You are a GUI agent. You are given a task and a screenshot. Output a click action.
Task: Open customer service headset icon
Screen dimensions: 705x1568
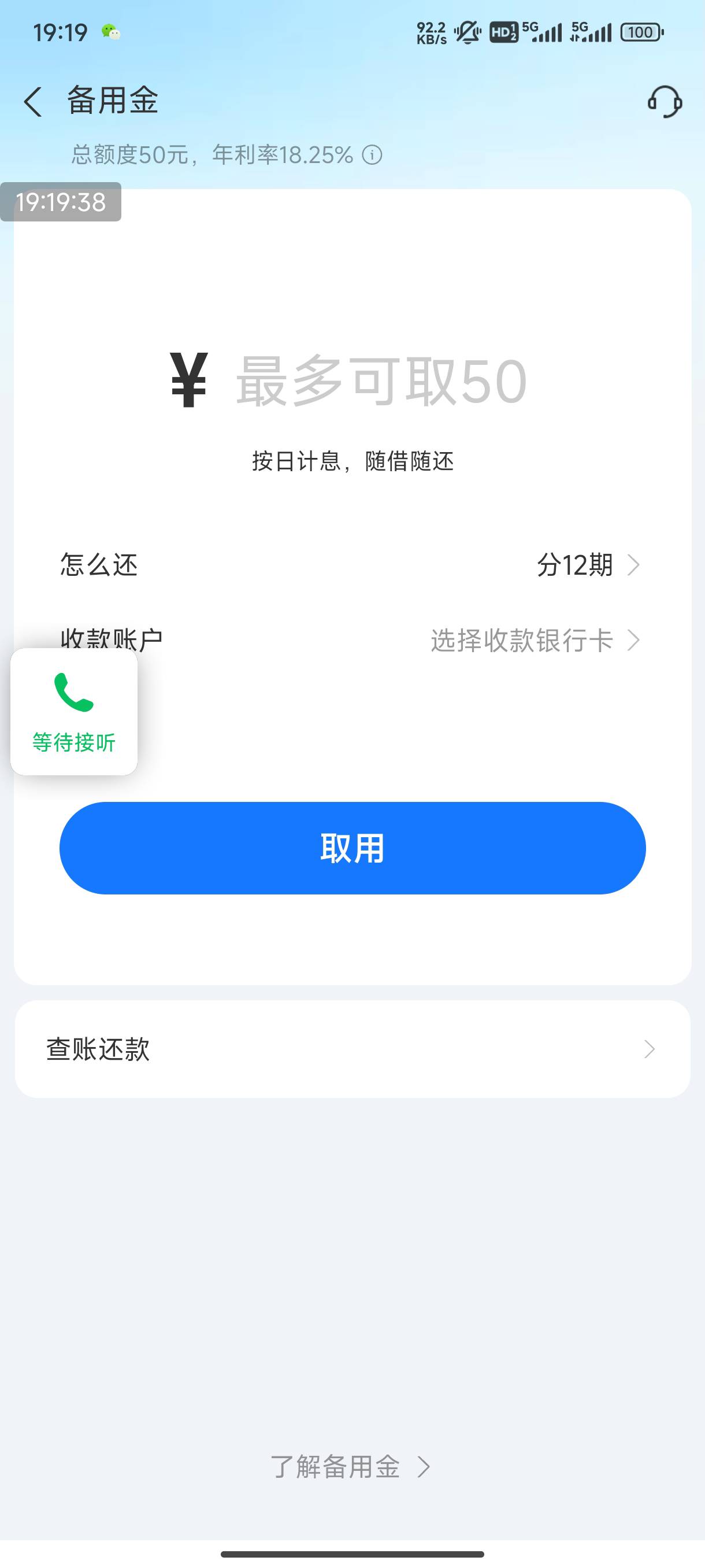click(x=664, y=101)
